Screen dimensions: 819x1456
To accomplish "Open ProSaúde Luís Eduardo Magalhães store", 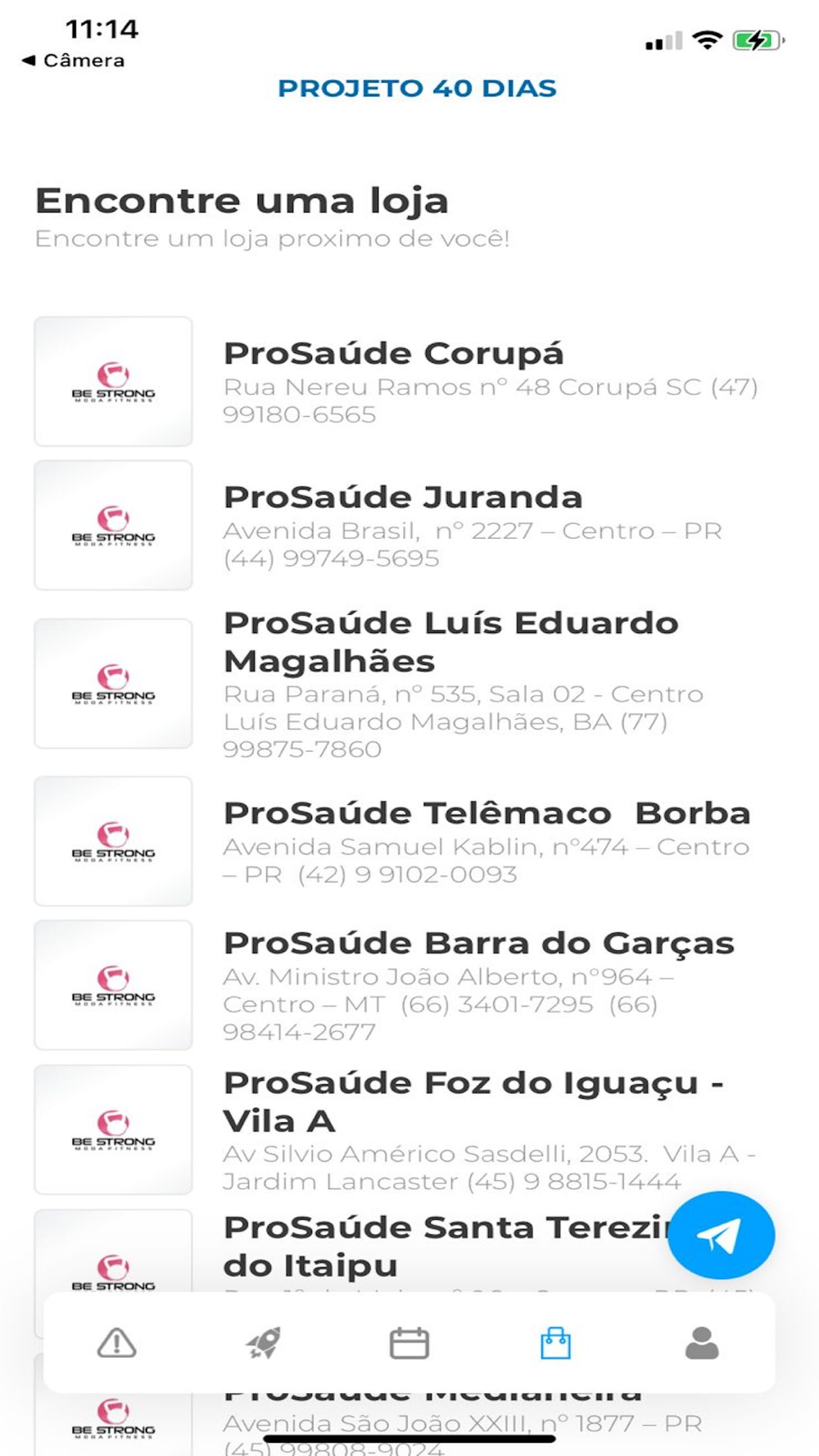I will pyautogui.click(x=450, y=642).
